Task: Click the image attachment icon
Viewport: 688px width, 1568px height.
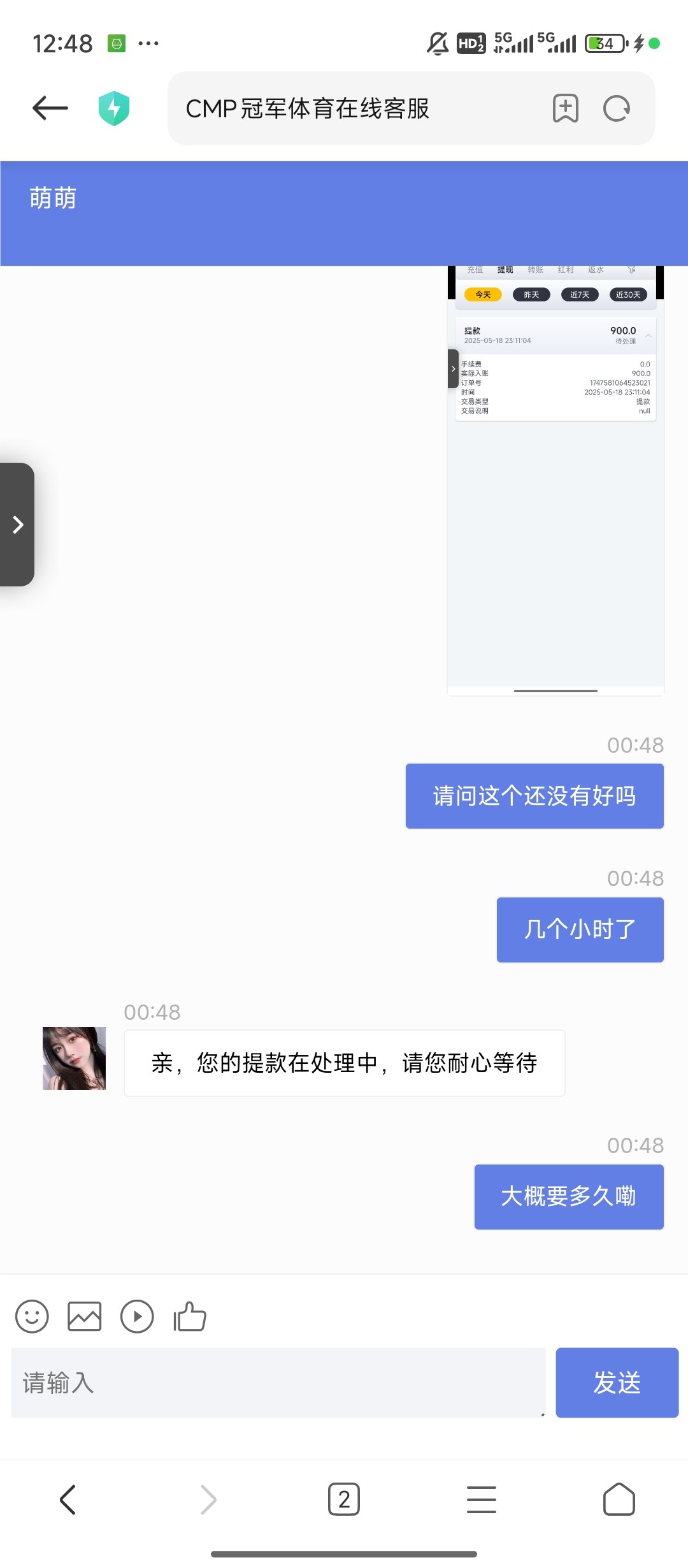Action: [x=84, y=1316]
